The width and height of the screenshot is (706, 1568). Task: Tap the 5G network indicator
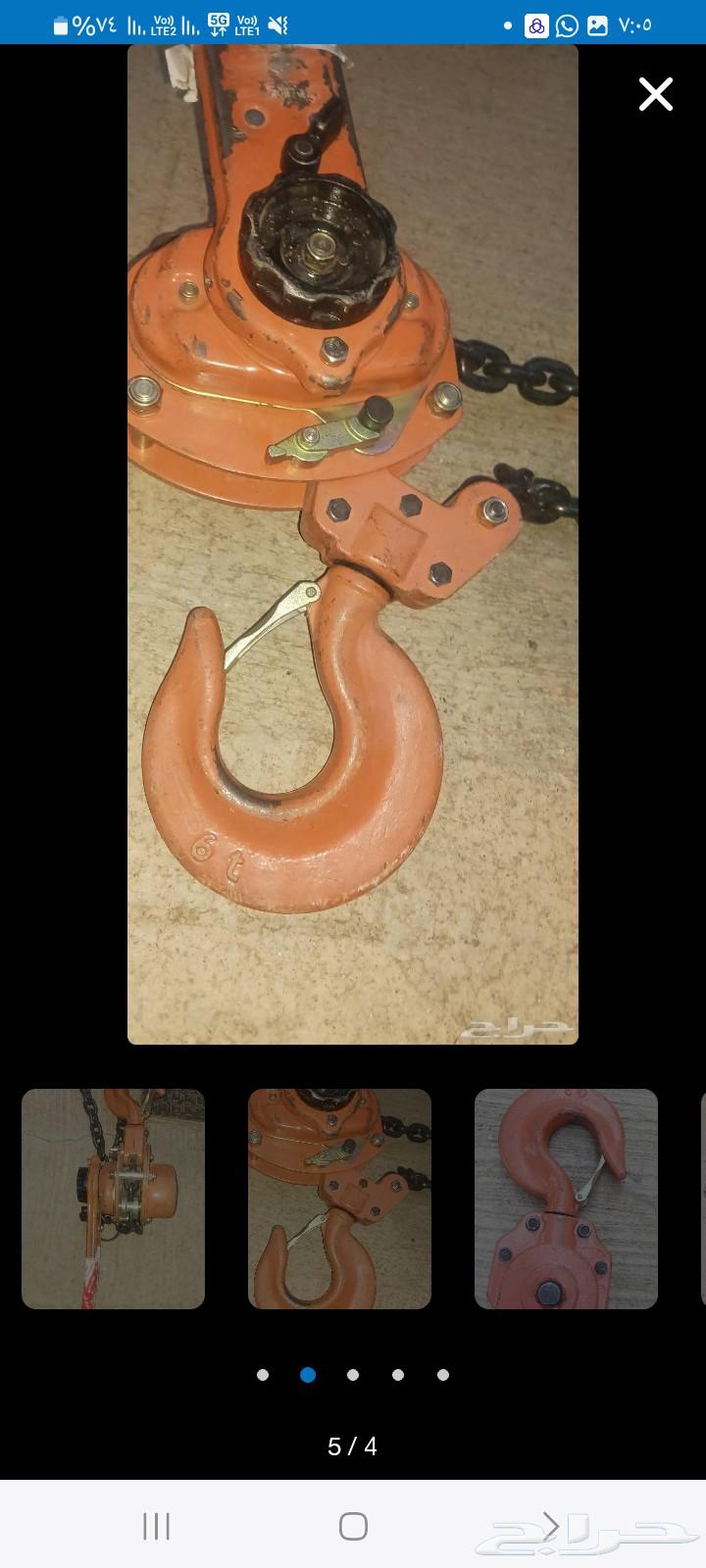(x=218, y=24)
